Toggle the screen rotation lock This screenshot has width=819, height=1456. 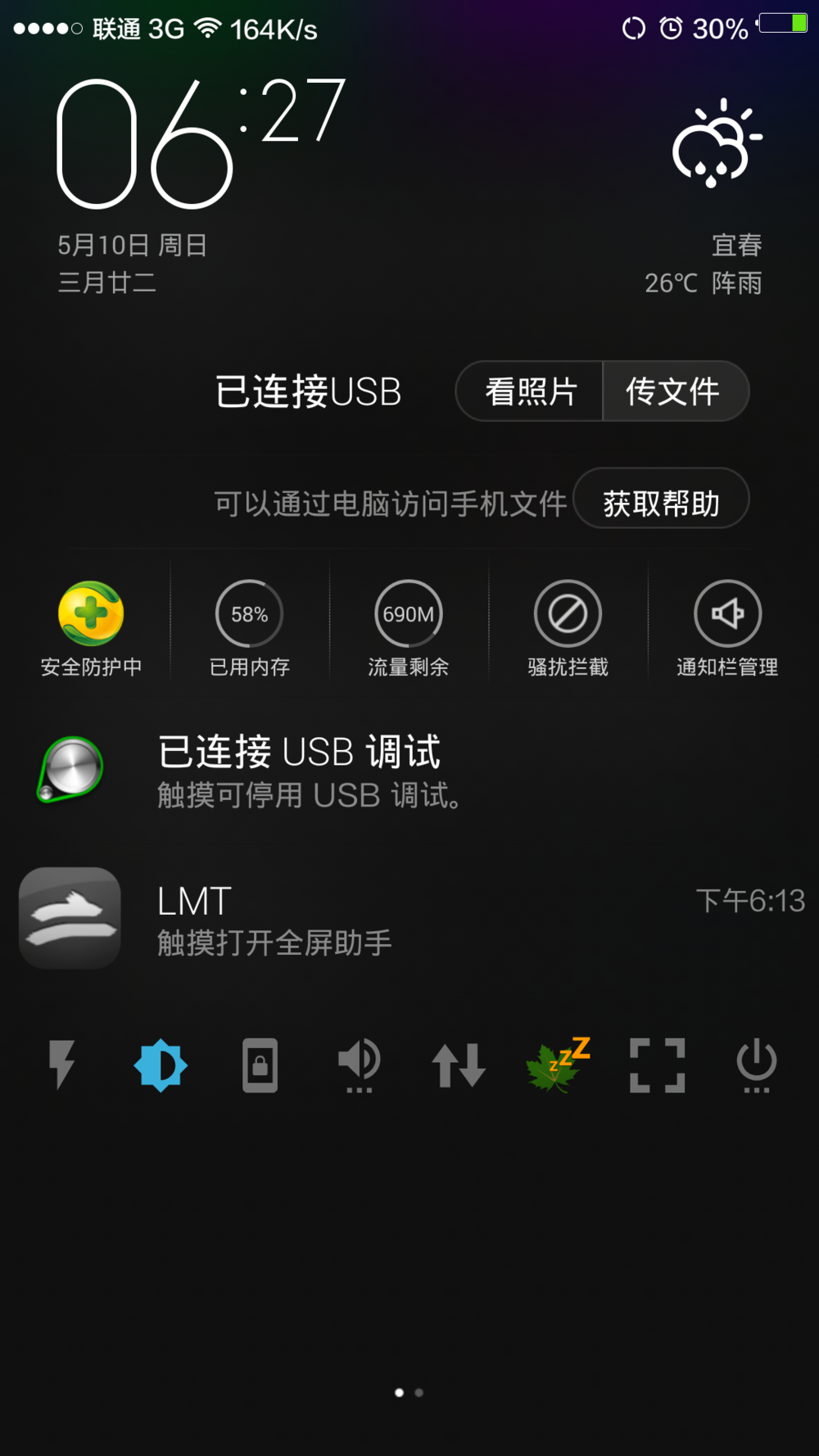click(260, 1065)
